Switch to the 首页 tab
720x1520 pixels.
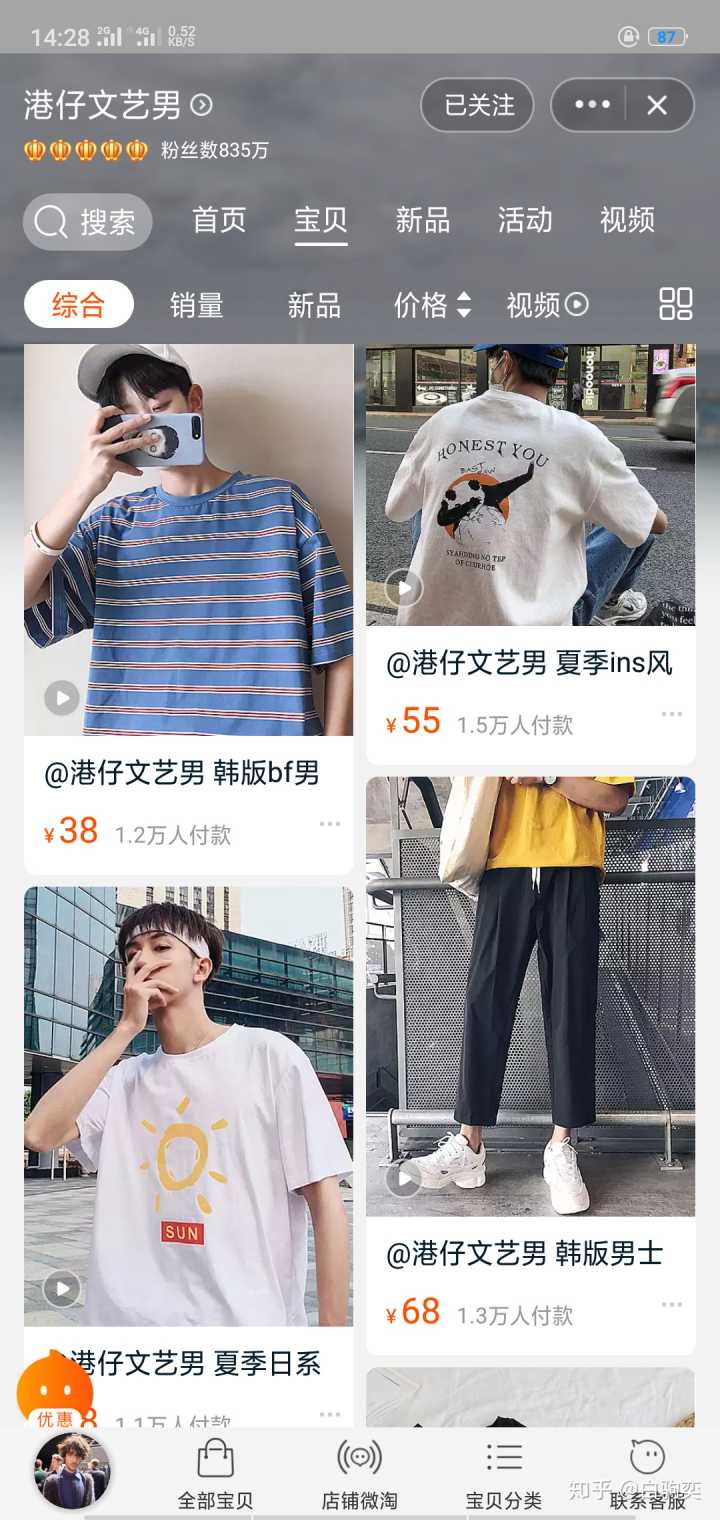tap(219, 220)
